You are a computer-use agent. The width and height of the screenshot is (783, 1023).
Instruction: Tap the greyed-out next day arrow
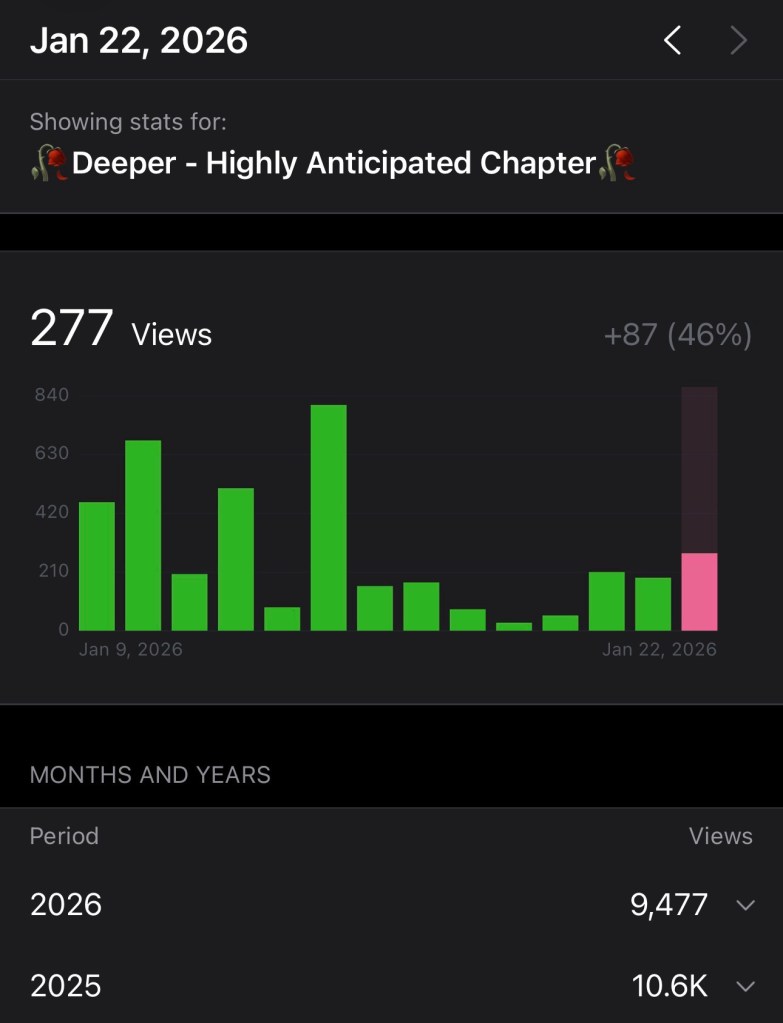739,41
